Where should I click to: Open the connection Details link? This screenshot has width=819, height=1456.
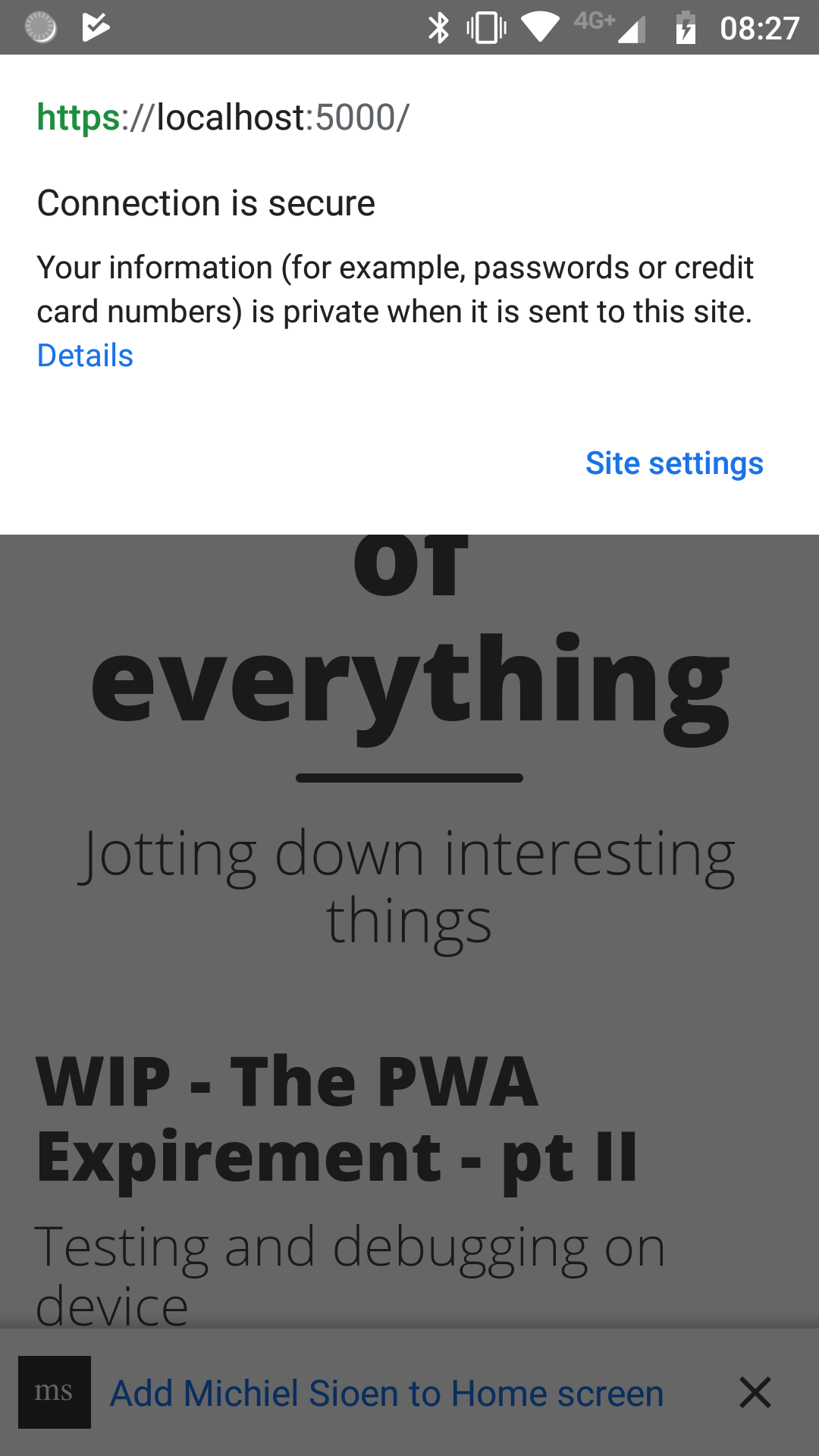point(85,356)
